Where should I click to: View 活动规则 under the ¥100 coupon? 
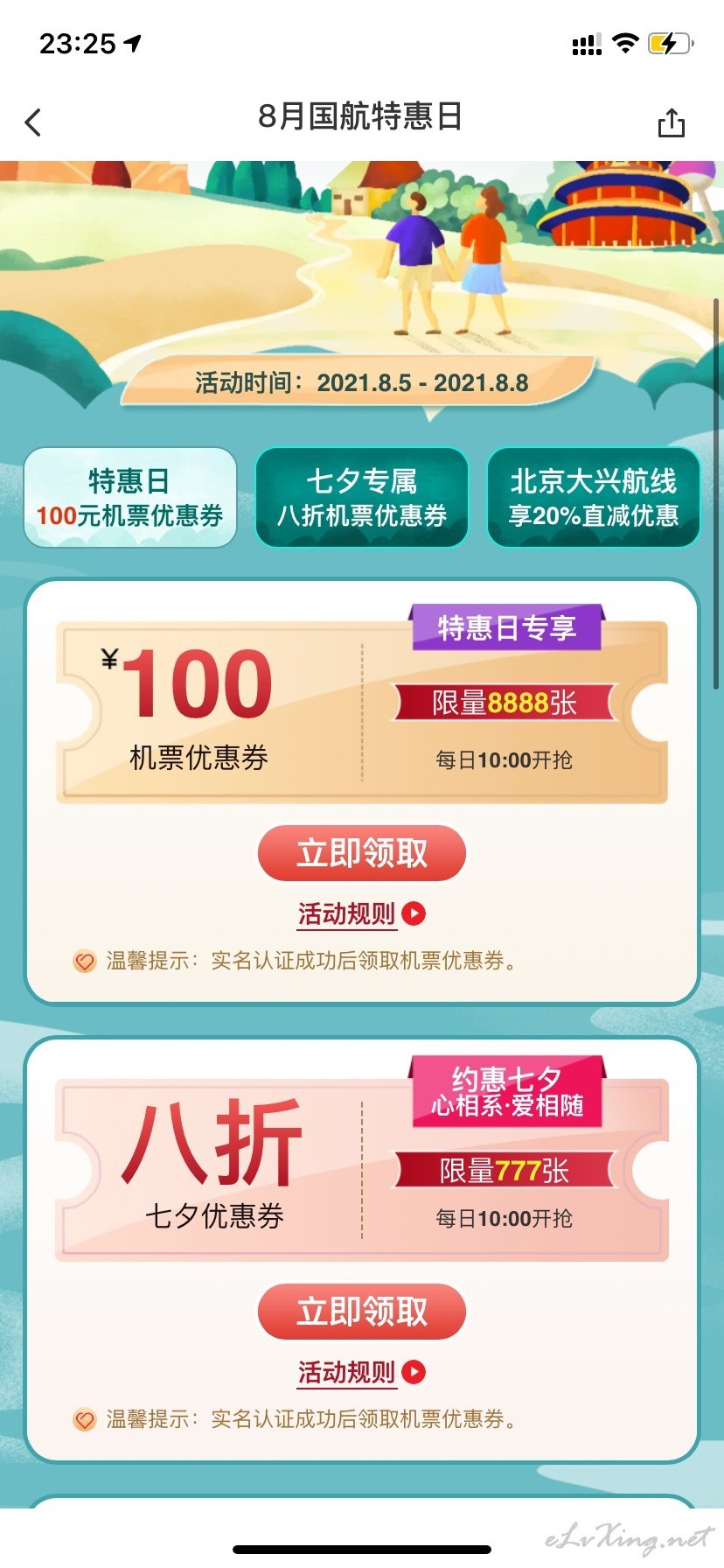pos(361,914)
